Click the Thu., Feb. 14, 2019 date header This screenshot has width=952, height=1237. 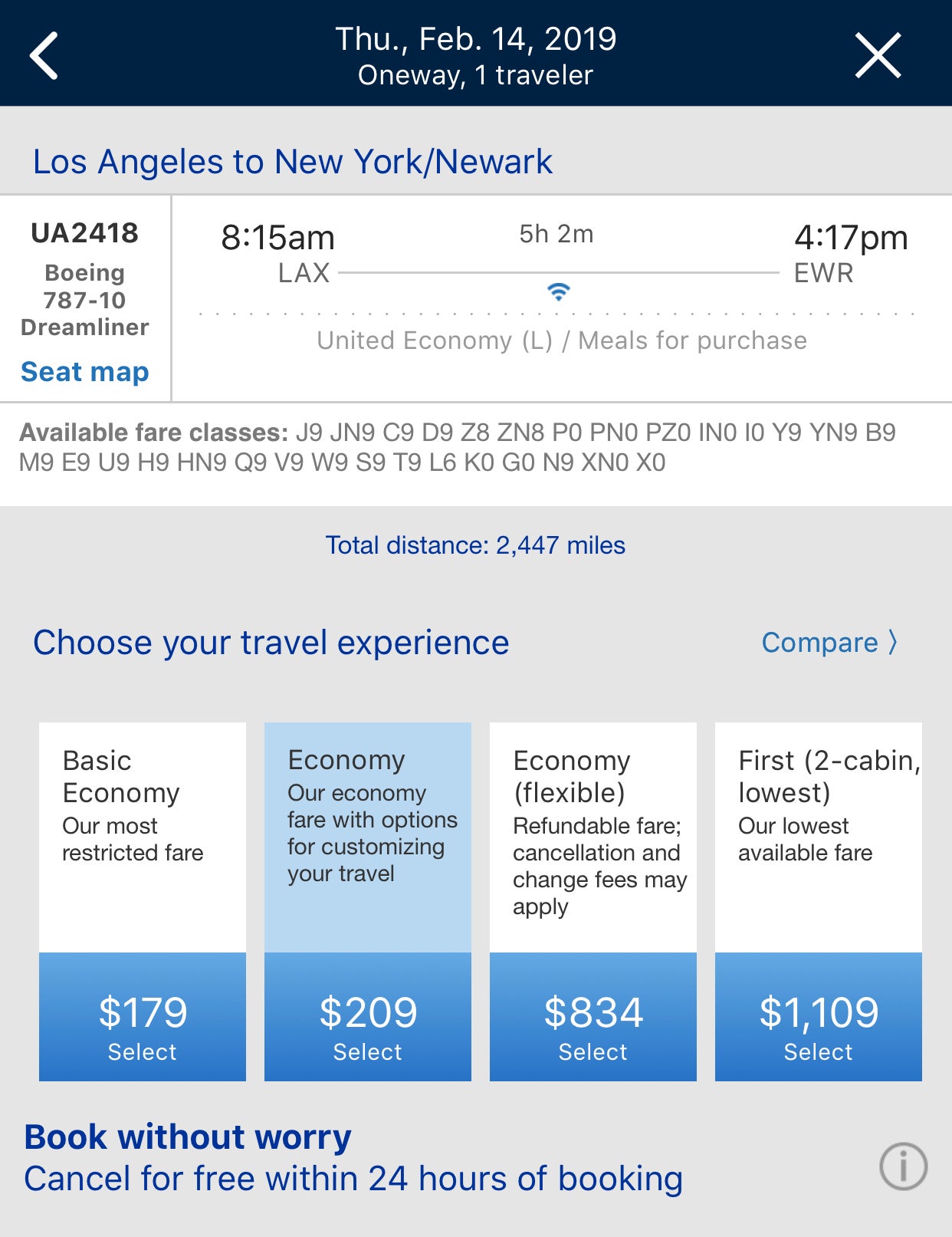(x=475, y=40)
